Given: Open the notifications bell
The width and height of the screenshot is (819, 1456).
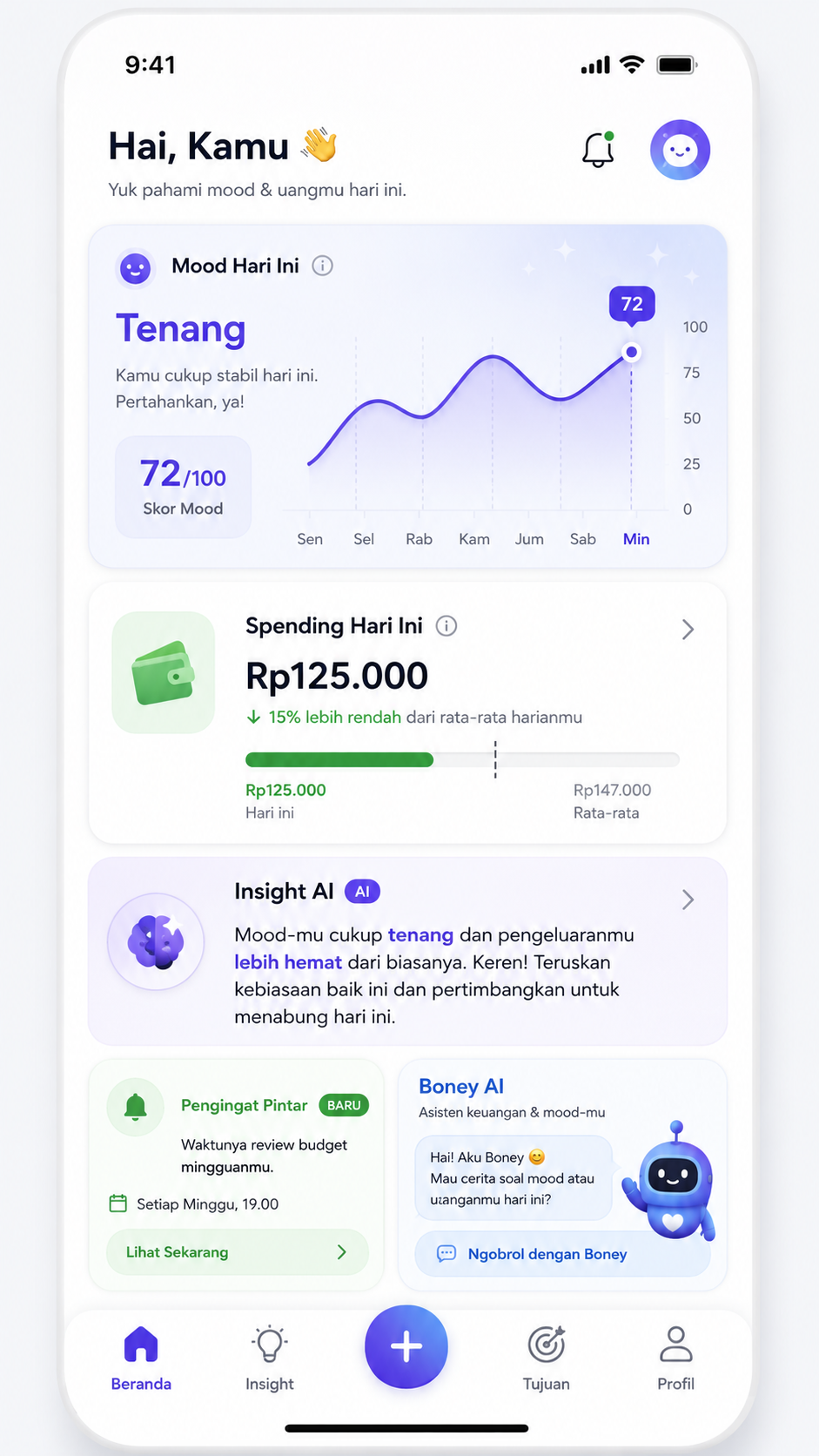Looking at the screenshot, I should [x=598, y=150].
